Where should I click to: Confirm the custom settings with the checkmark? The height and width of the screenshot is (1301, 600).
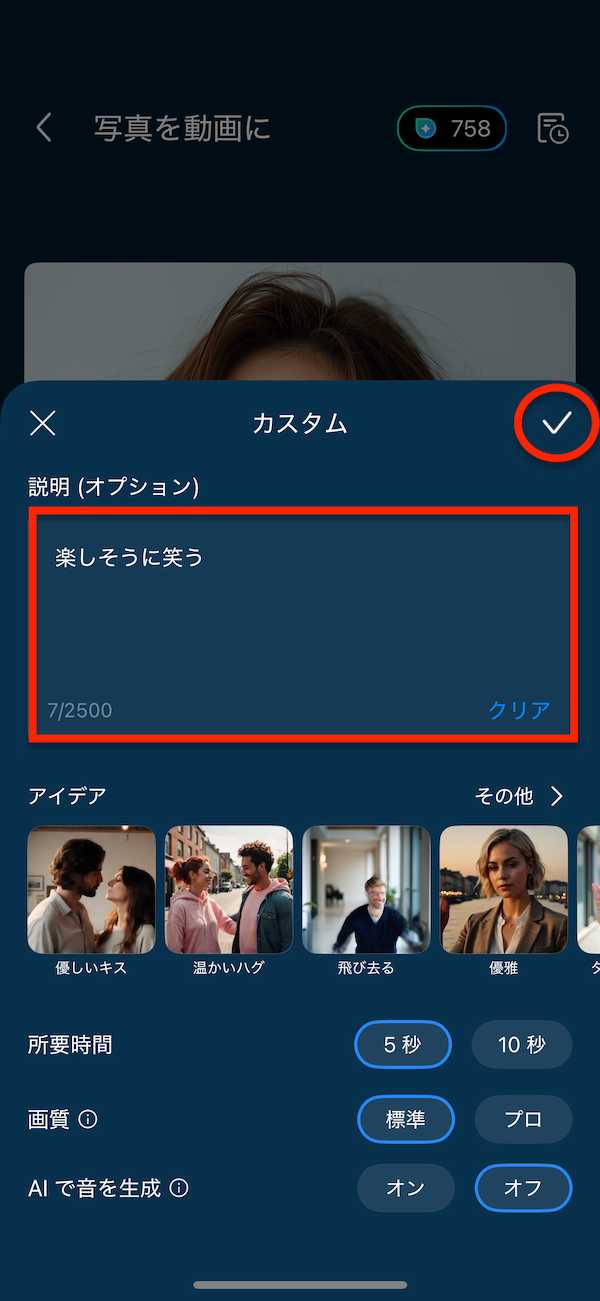(x=556, y=423)
